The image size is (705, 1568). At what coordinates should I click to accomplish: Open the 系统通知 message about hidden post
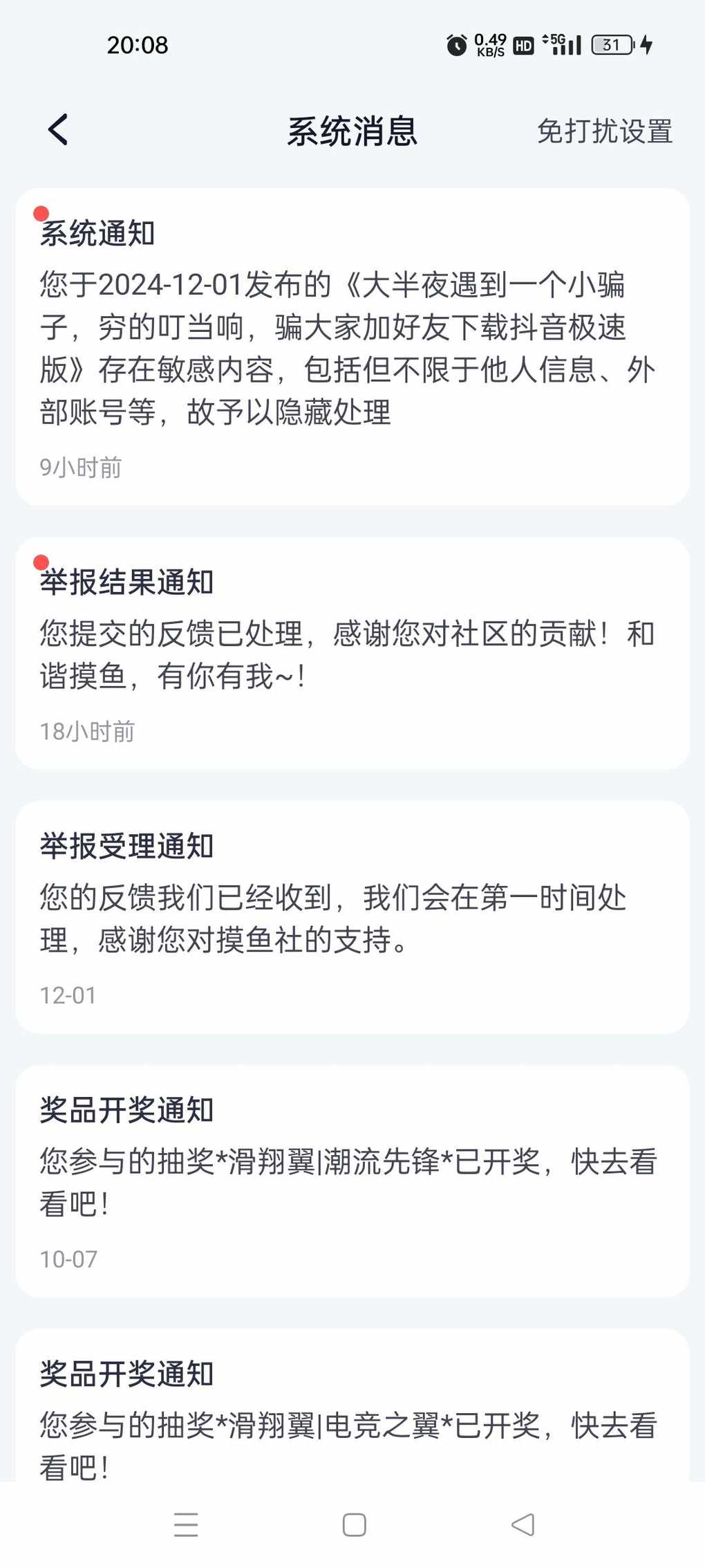(352, 347)
